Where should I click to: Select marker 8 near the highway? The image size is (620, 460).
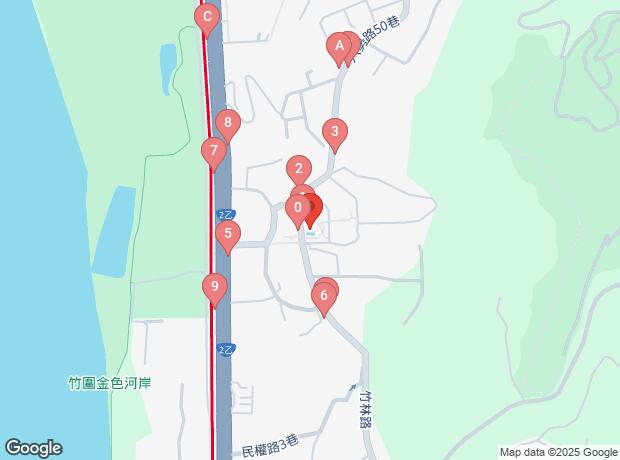click(228, 125)
